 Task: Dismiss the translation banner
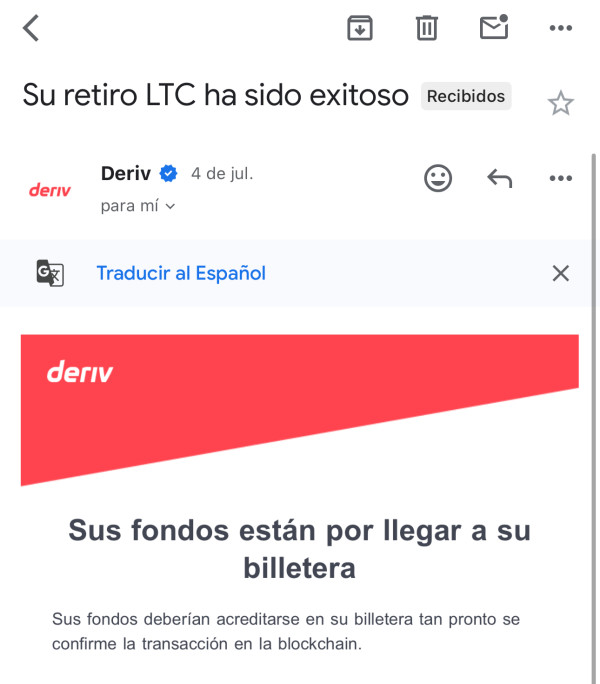[560, 274]
